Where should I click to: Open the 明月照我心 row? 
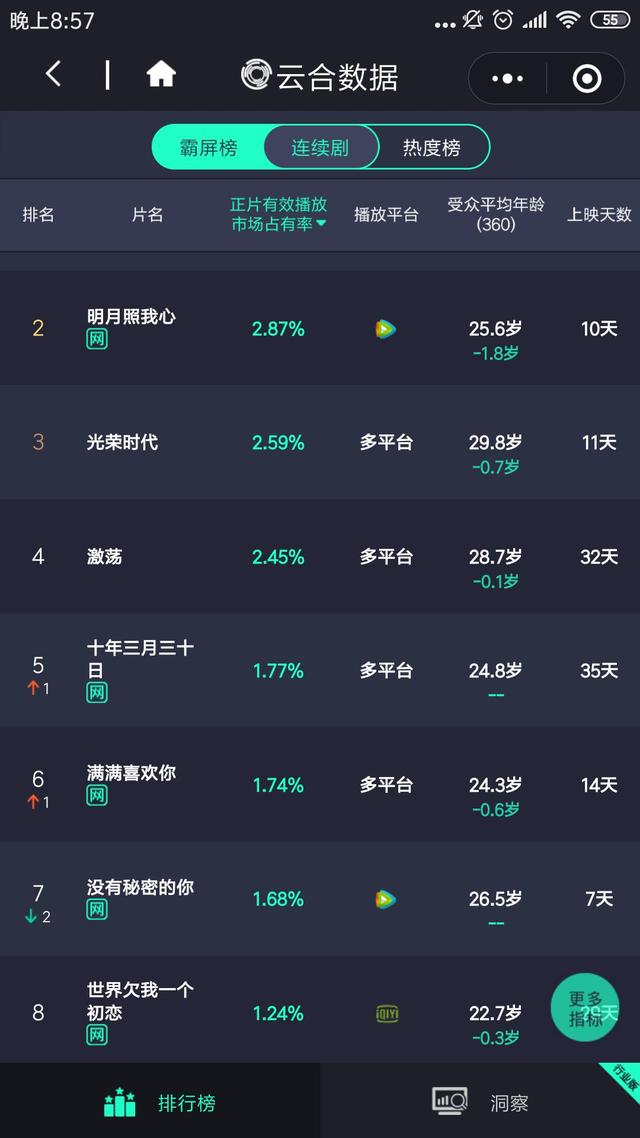click(x=320, y=328)
